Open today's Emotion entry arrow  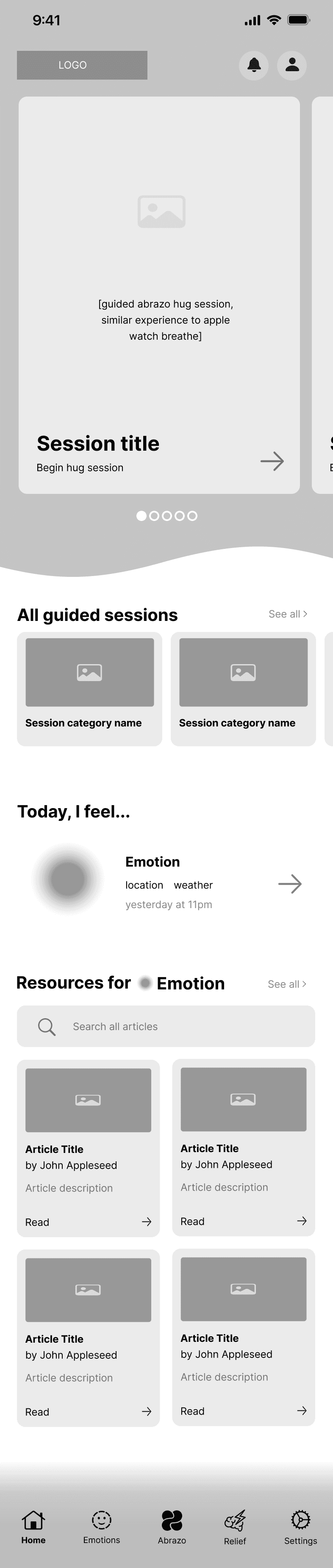[290, 884]
